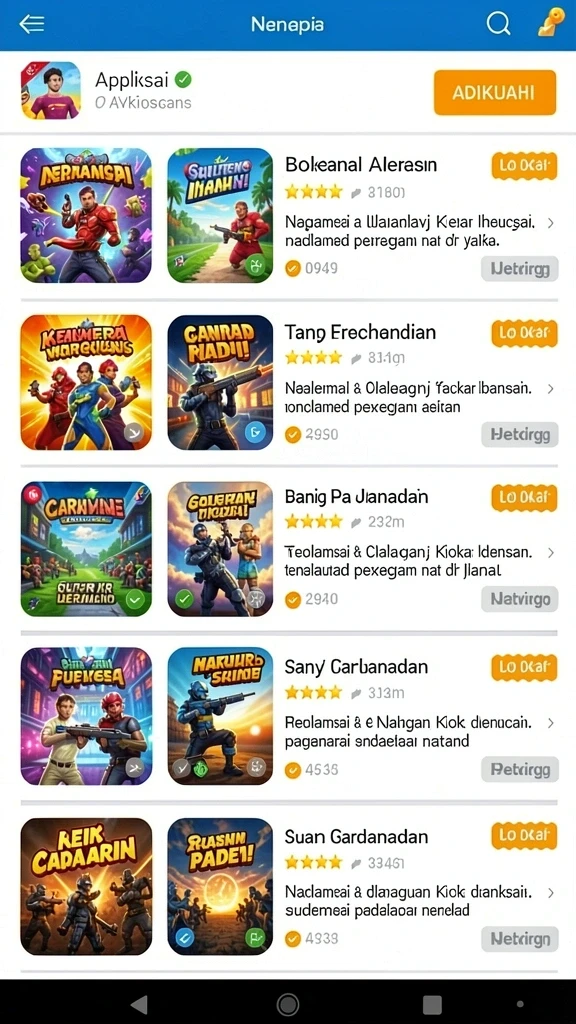Tap the Uetirgg button under Bokeanal Alerasin
This screenshot has width=576, height=1024.
[520, 268]
